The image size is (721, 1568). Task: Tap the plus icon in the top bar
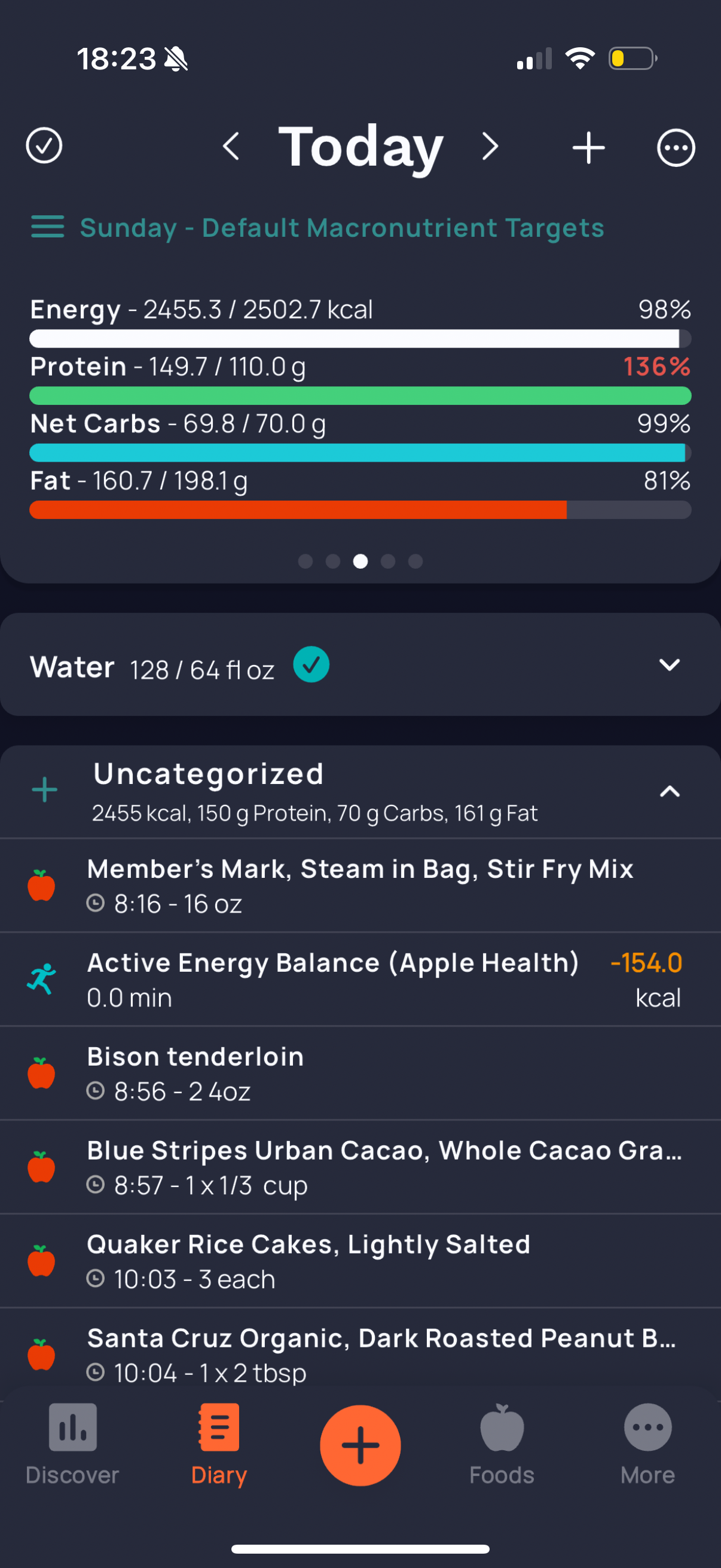click(588, 147)
